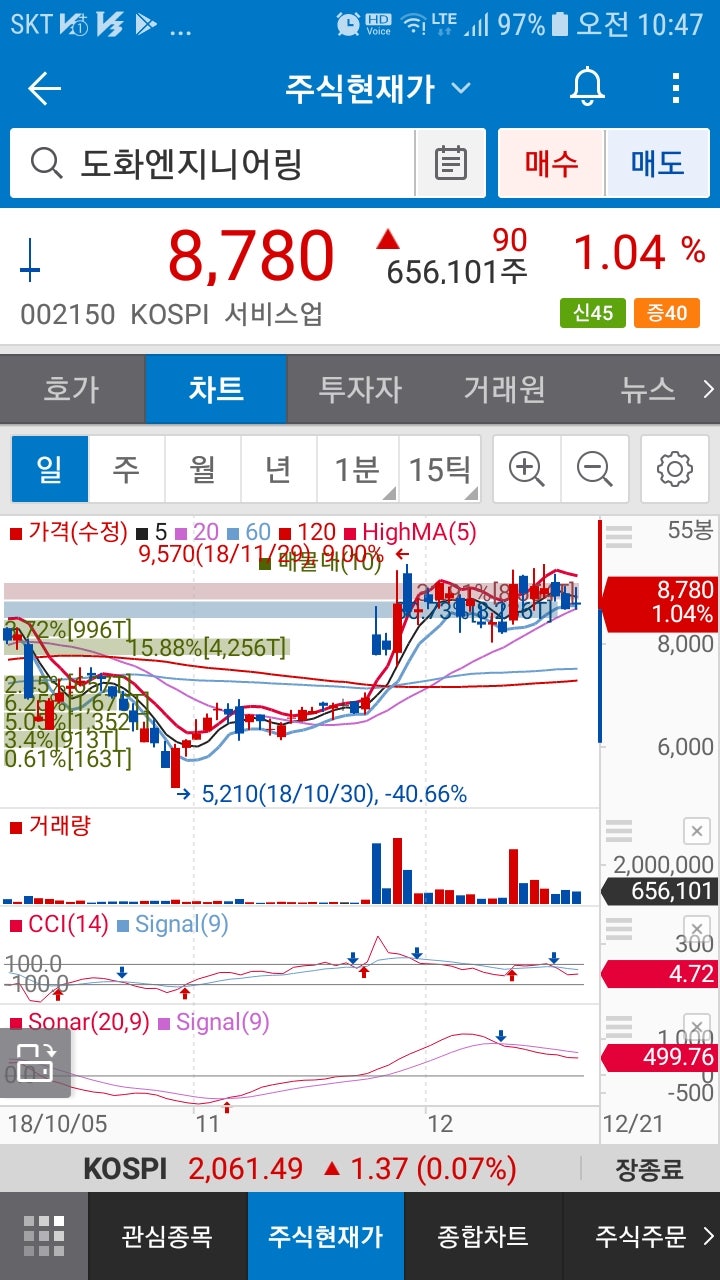The height and width of the screenshot is (1280, 720).
Task: Tap the back arrow in the title bar
Action: 44,88
